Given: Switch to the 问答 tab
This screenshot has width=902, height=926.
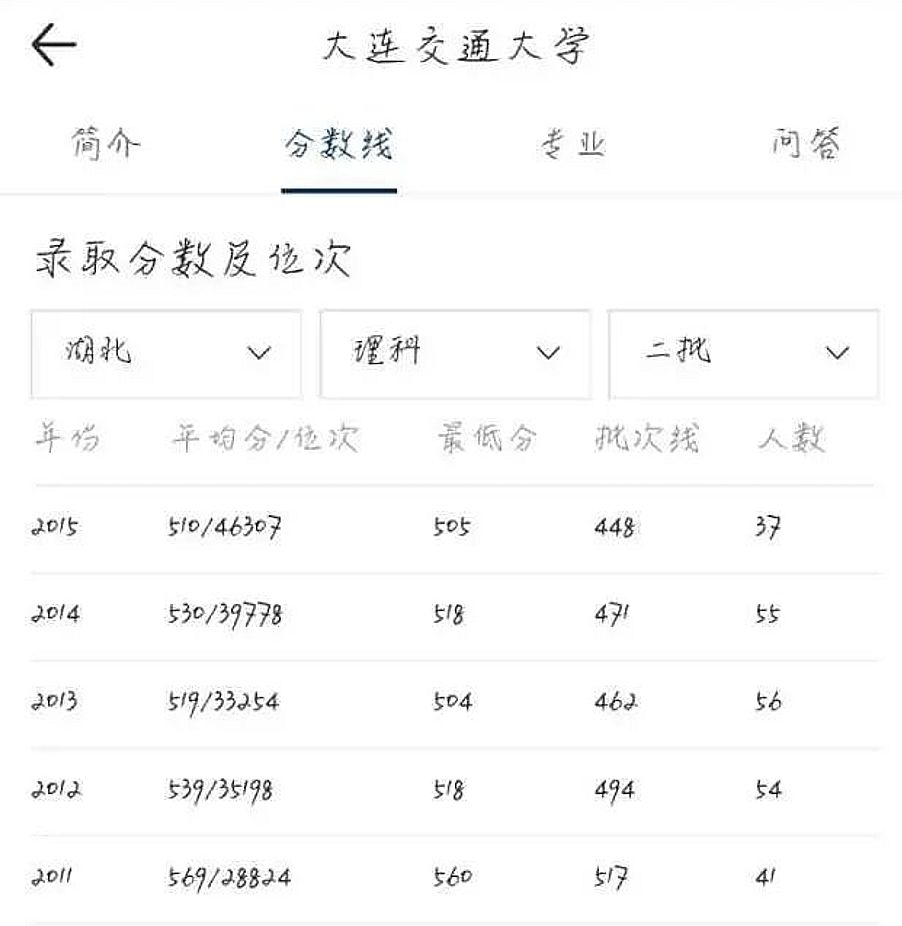Looking at the screenshot, I should [806, 146].
